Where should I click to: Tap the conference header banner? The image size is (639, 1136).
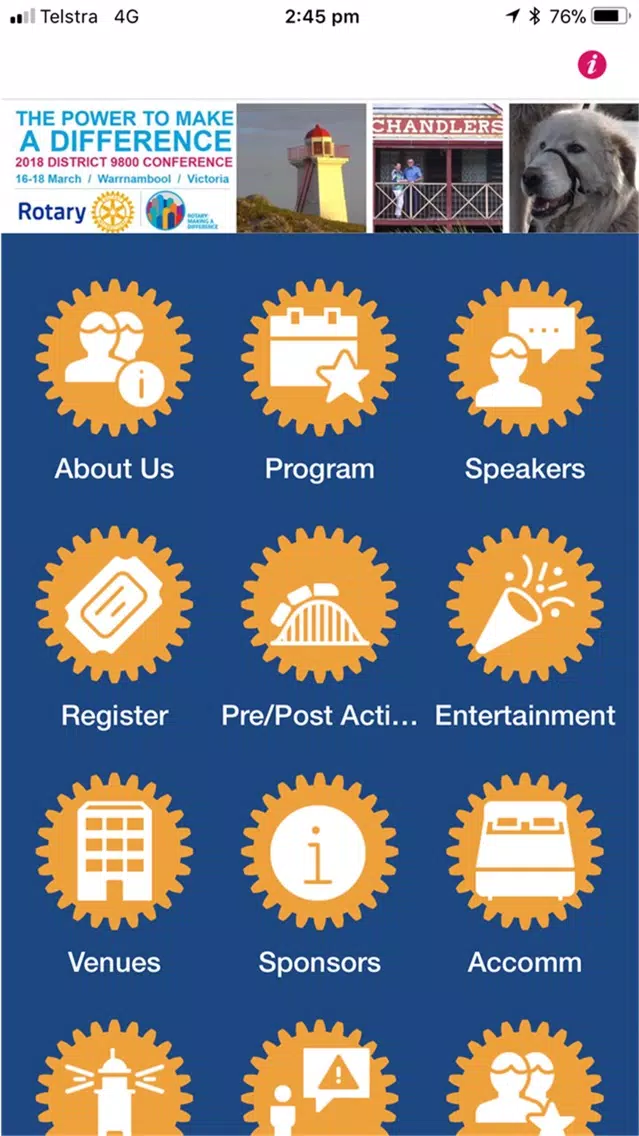pyautogui.click(x=320, y=167)
